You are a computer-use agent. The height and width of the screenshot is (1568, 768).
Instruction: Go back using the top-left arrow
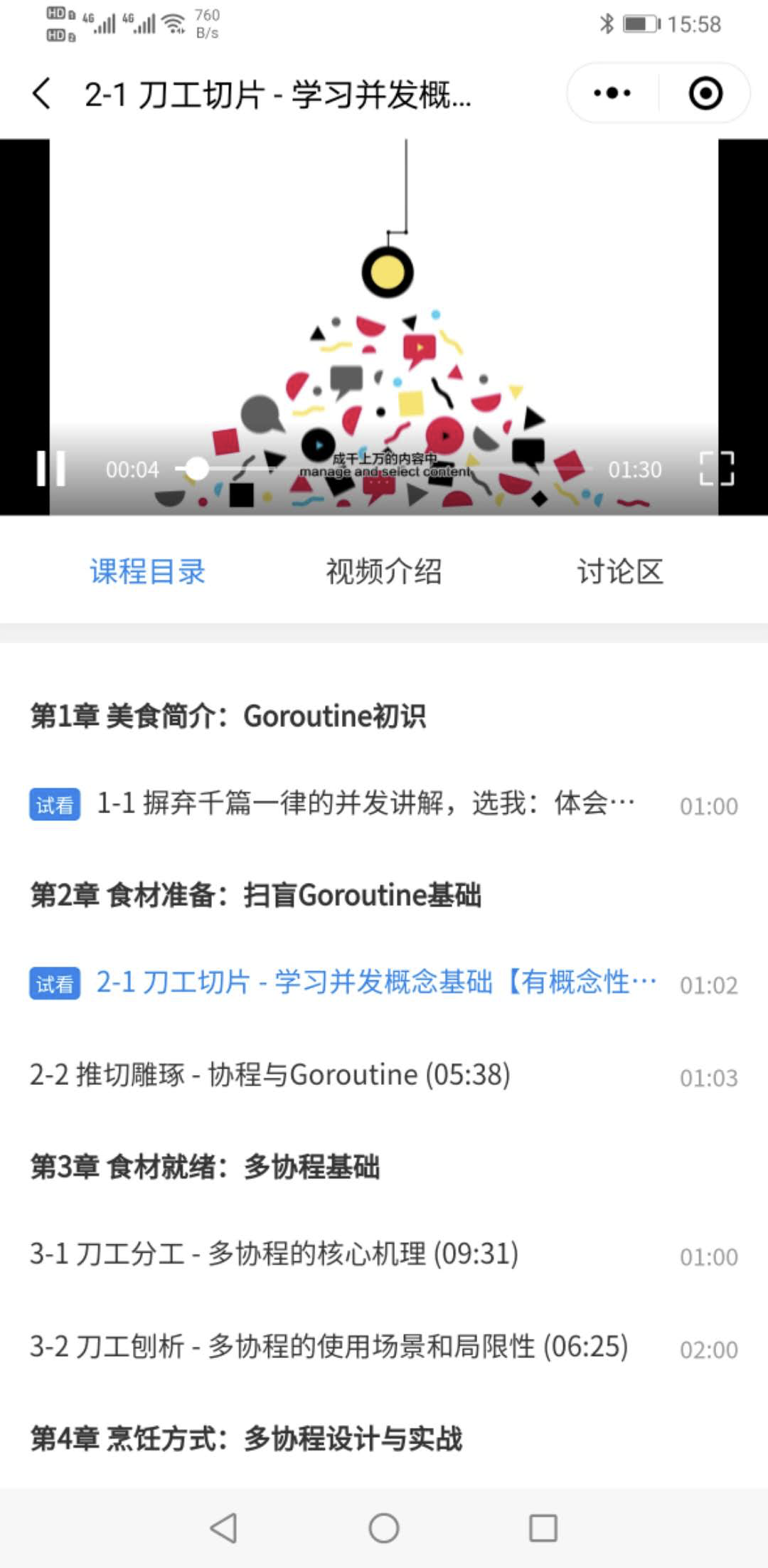42,93
